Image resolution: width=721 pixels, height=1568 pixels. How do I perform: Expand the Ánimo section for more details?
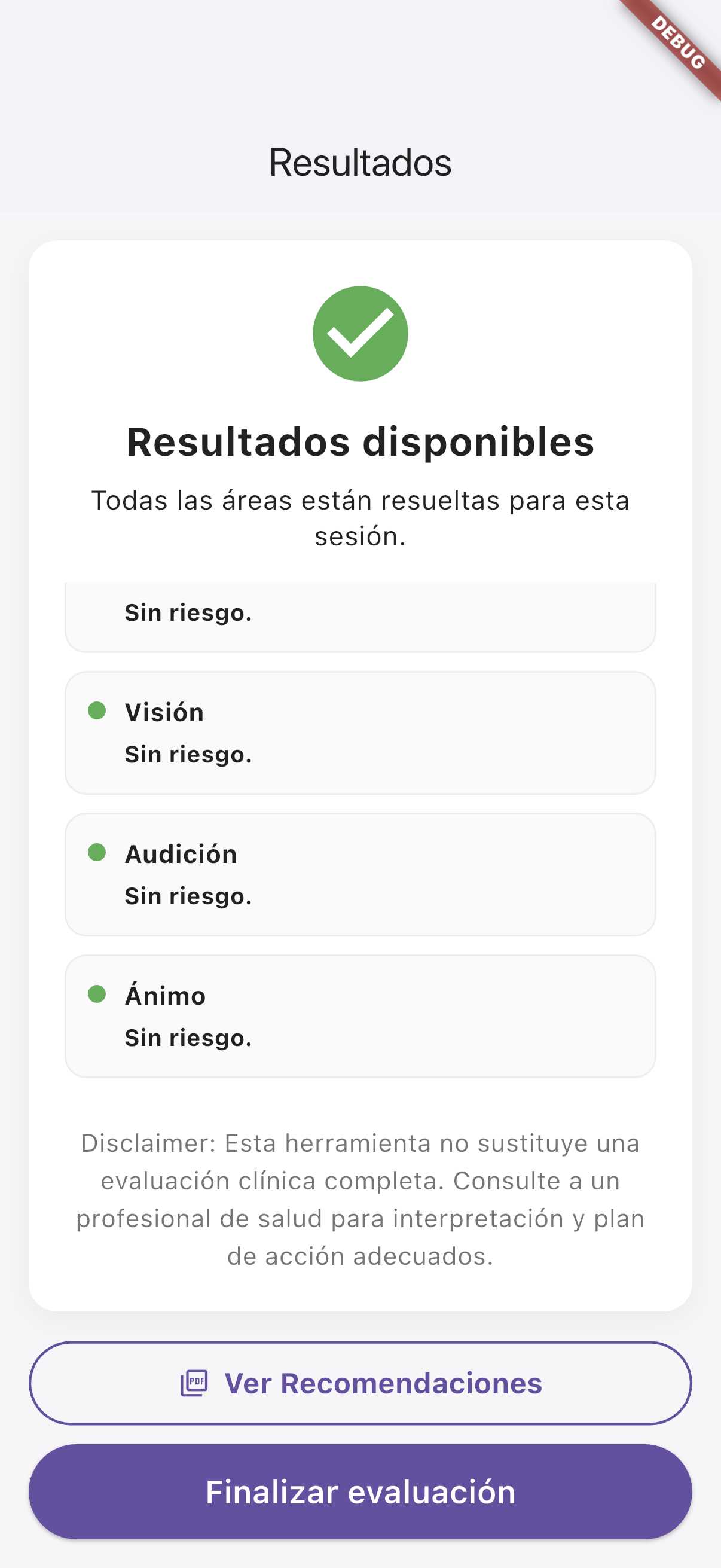[x=360, y=1015]
